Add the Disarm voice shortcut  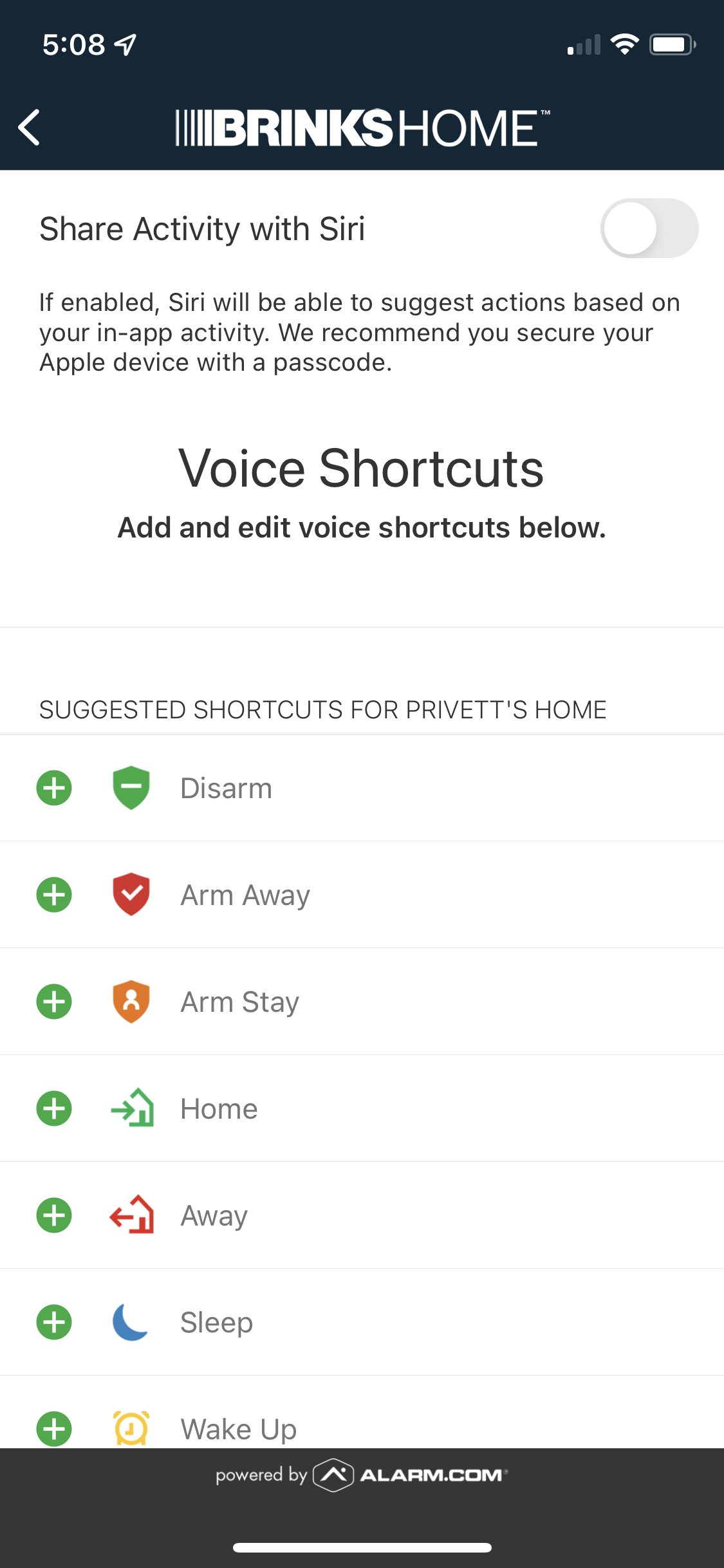click(54, 788)
